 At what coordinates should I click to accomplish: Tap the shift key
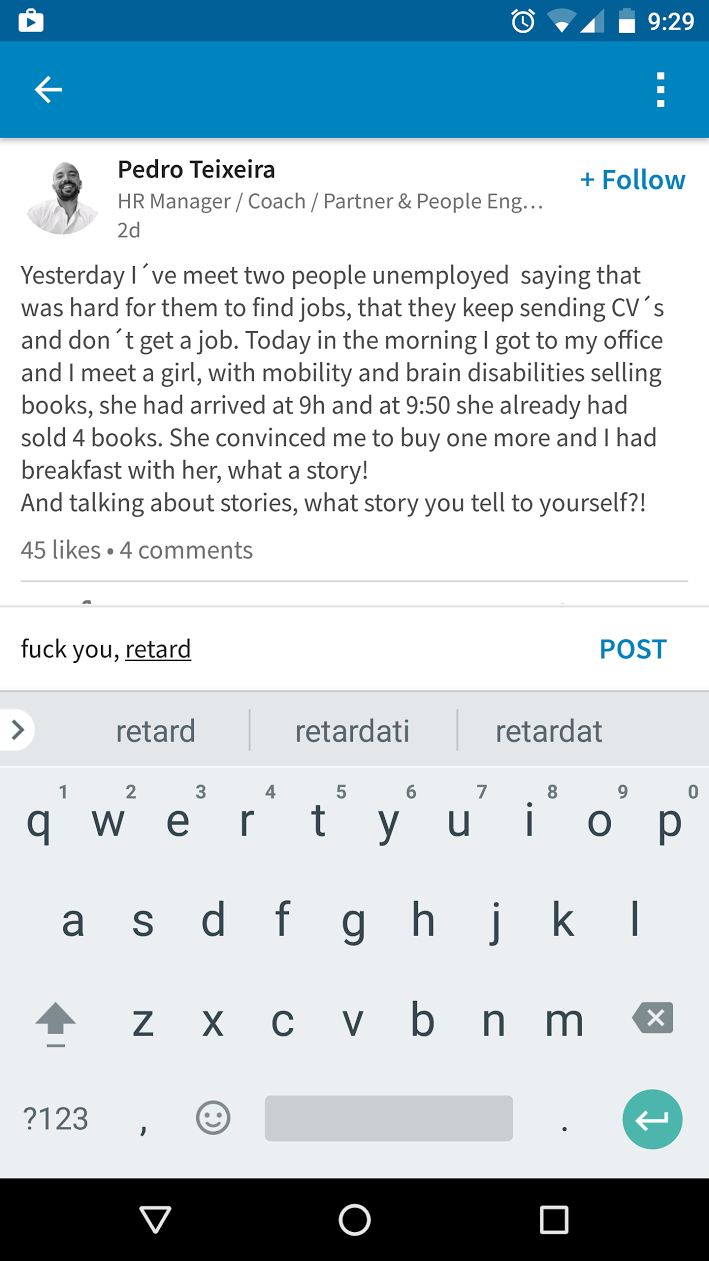pyautogui.click(x=55, y=1022)
